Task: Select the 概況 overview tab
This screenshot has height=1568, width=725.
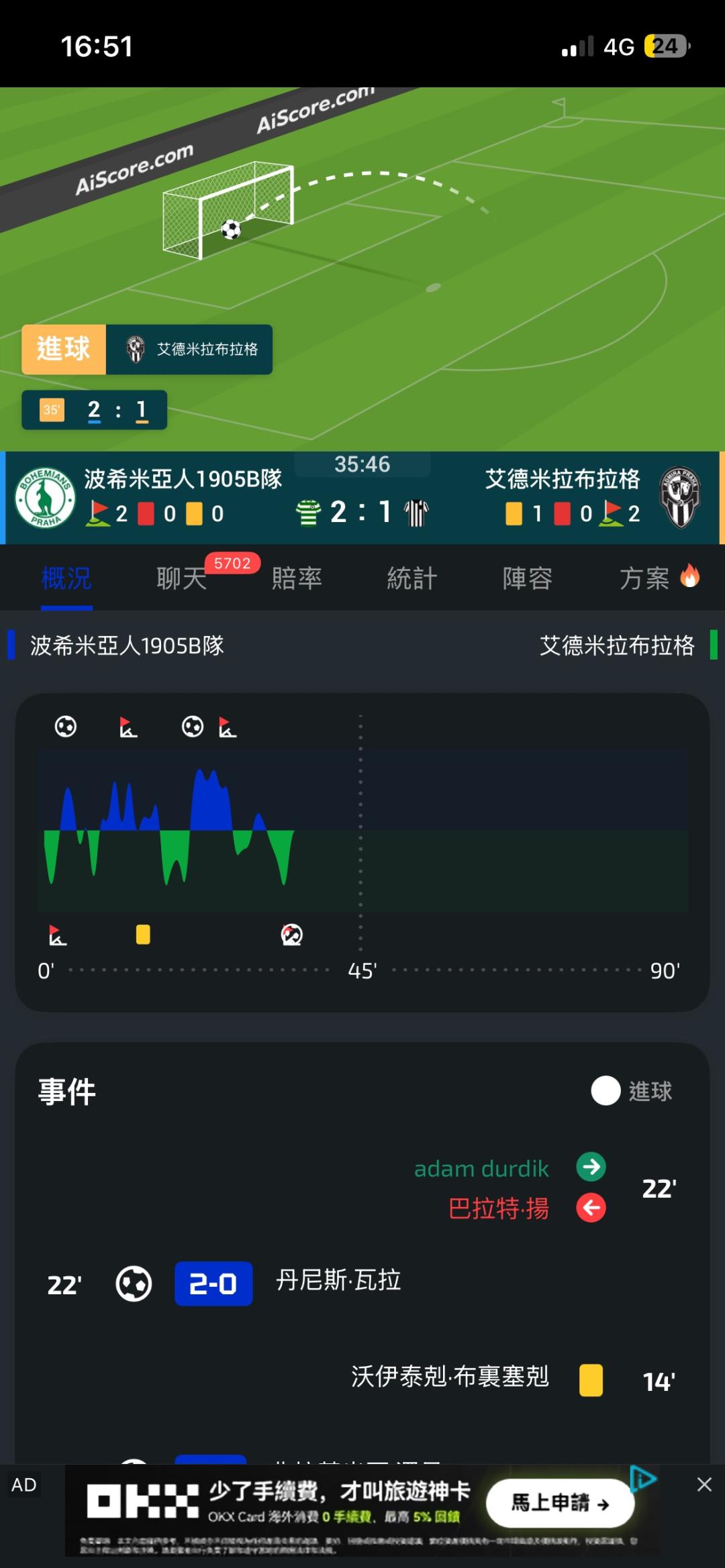Action: tap(66, 578)
